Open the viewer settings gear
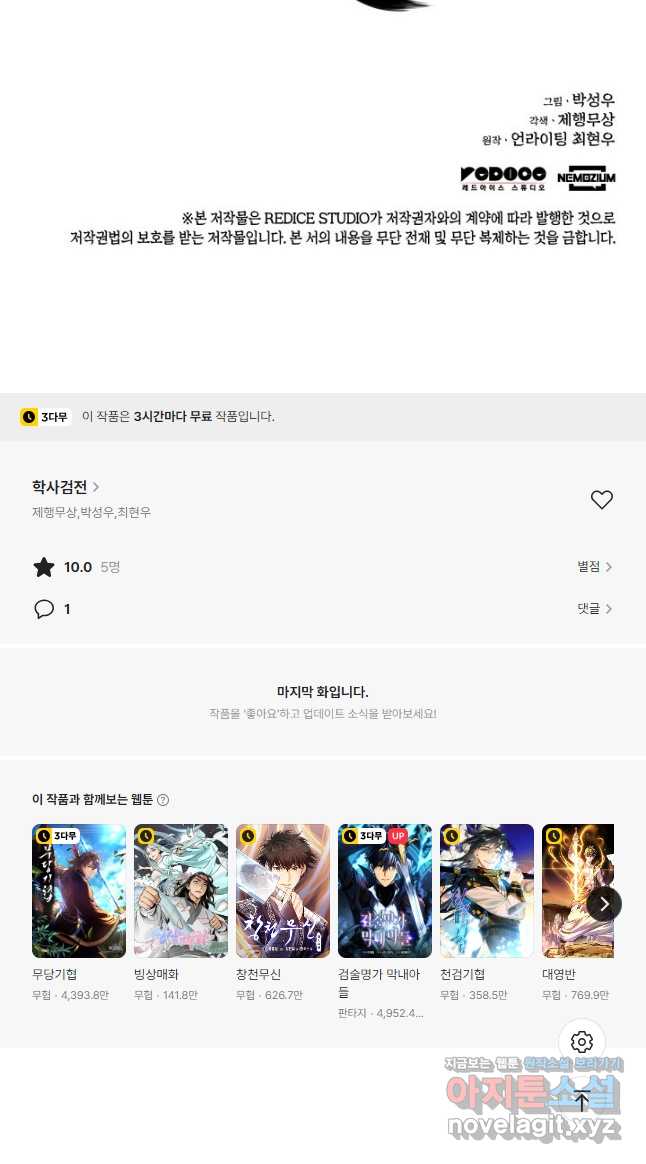 pos(582,1042)
